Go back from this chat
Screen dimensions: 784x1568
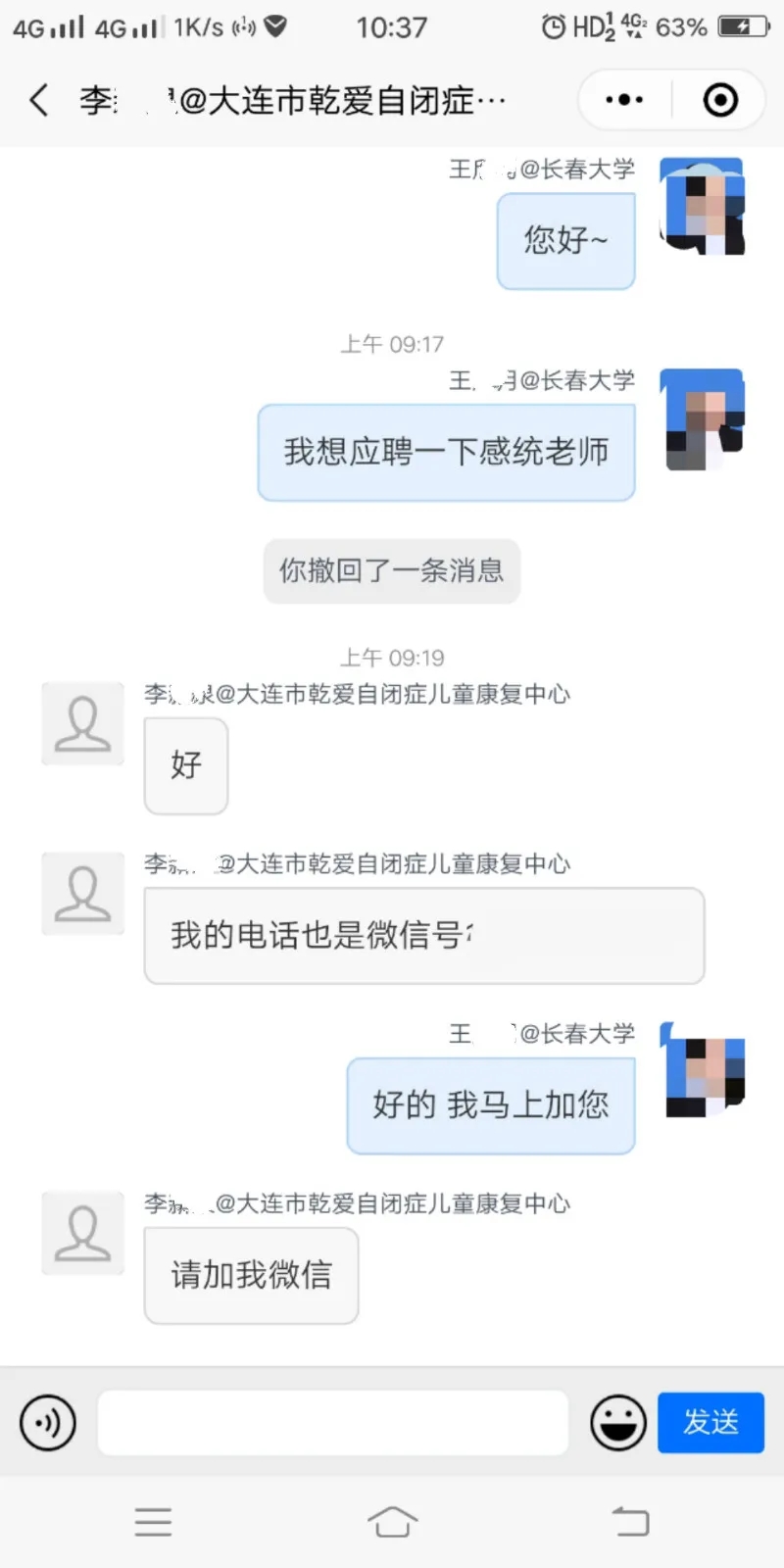coord(39,100)
